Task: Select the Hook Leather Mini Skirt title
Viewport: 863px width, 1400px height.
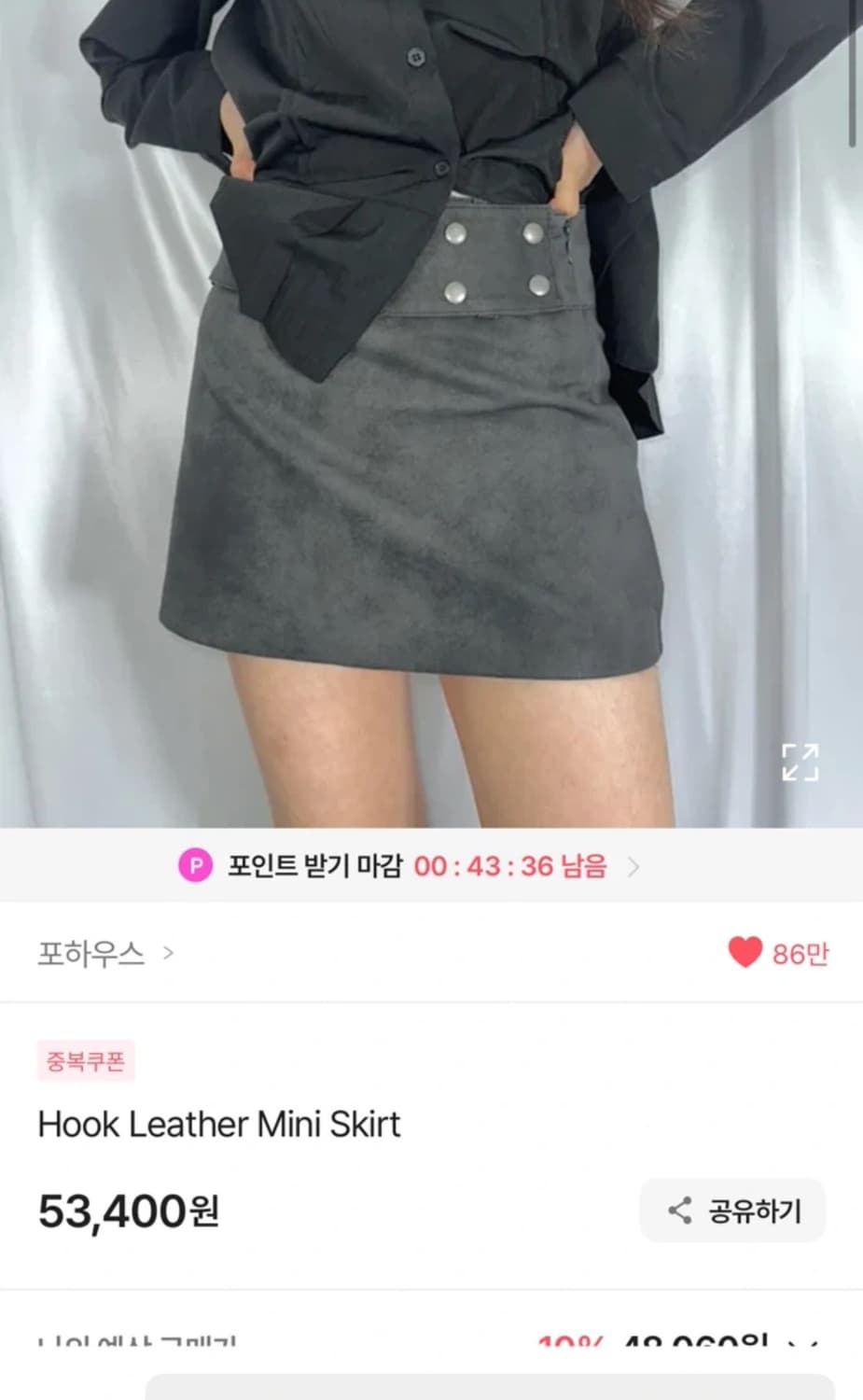Action: click(217, 1125)
